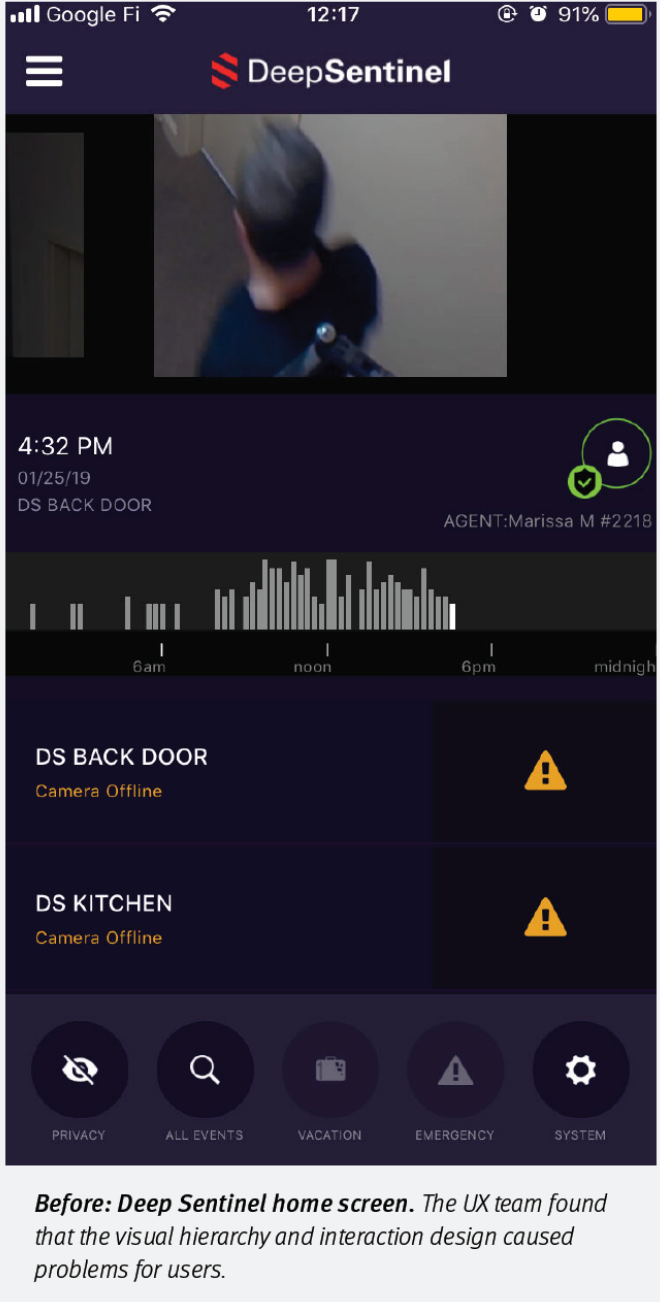Open the DS BACK DOOR camera
660x1302 pixels.
(x=220, y=771)
